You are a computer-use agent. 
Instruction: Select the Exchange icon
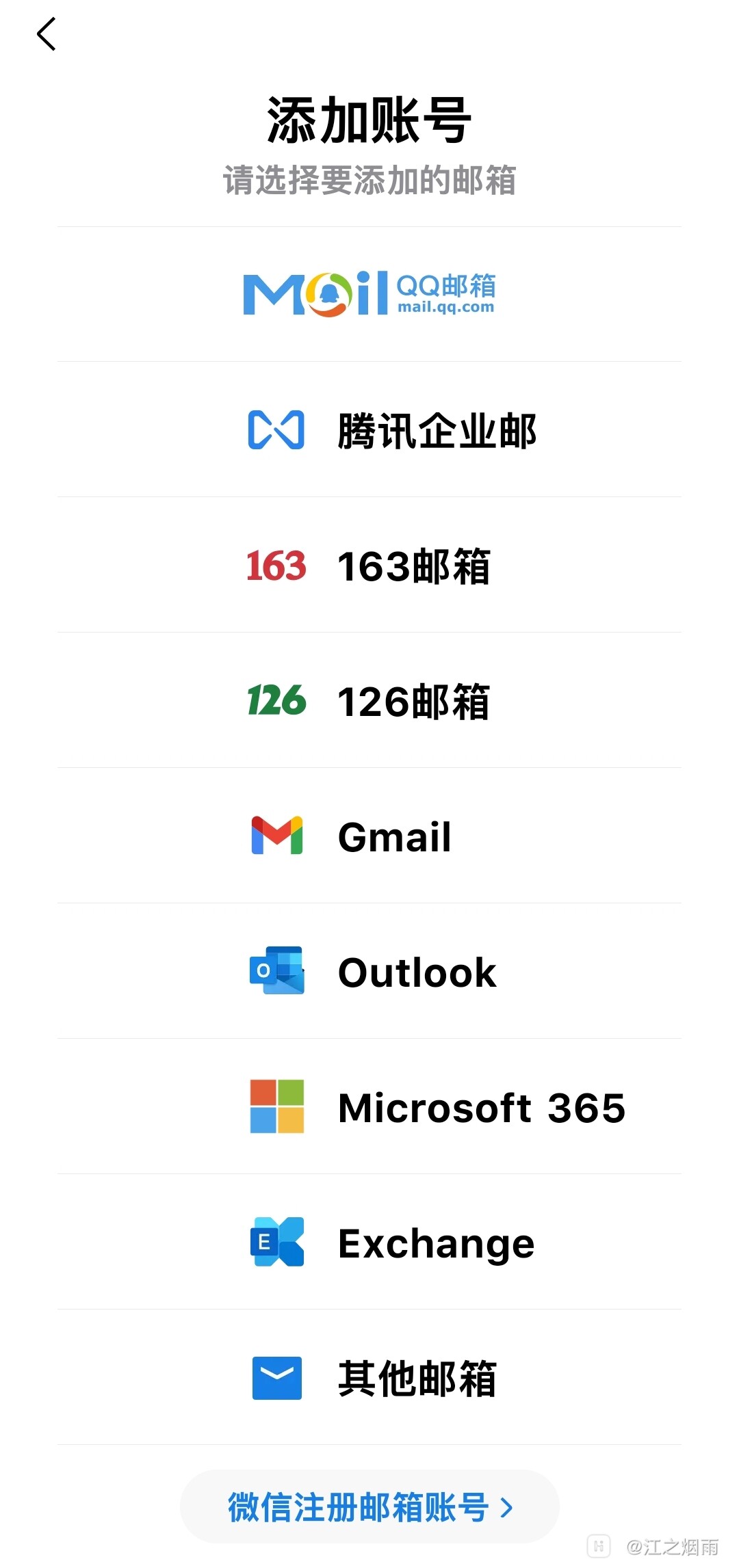pos(276,1243)
